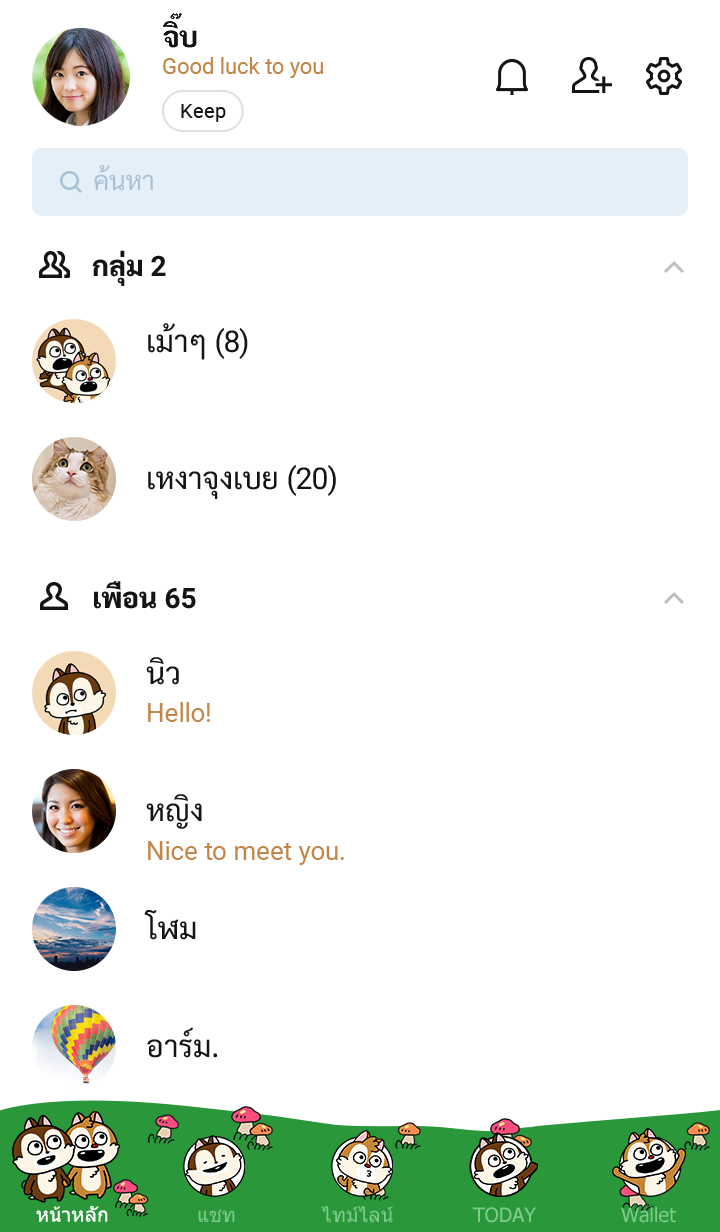The image size is (720, 1232).
Task: View จิ๊บ's own profile photo
Action: coord(81,77)
